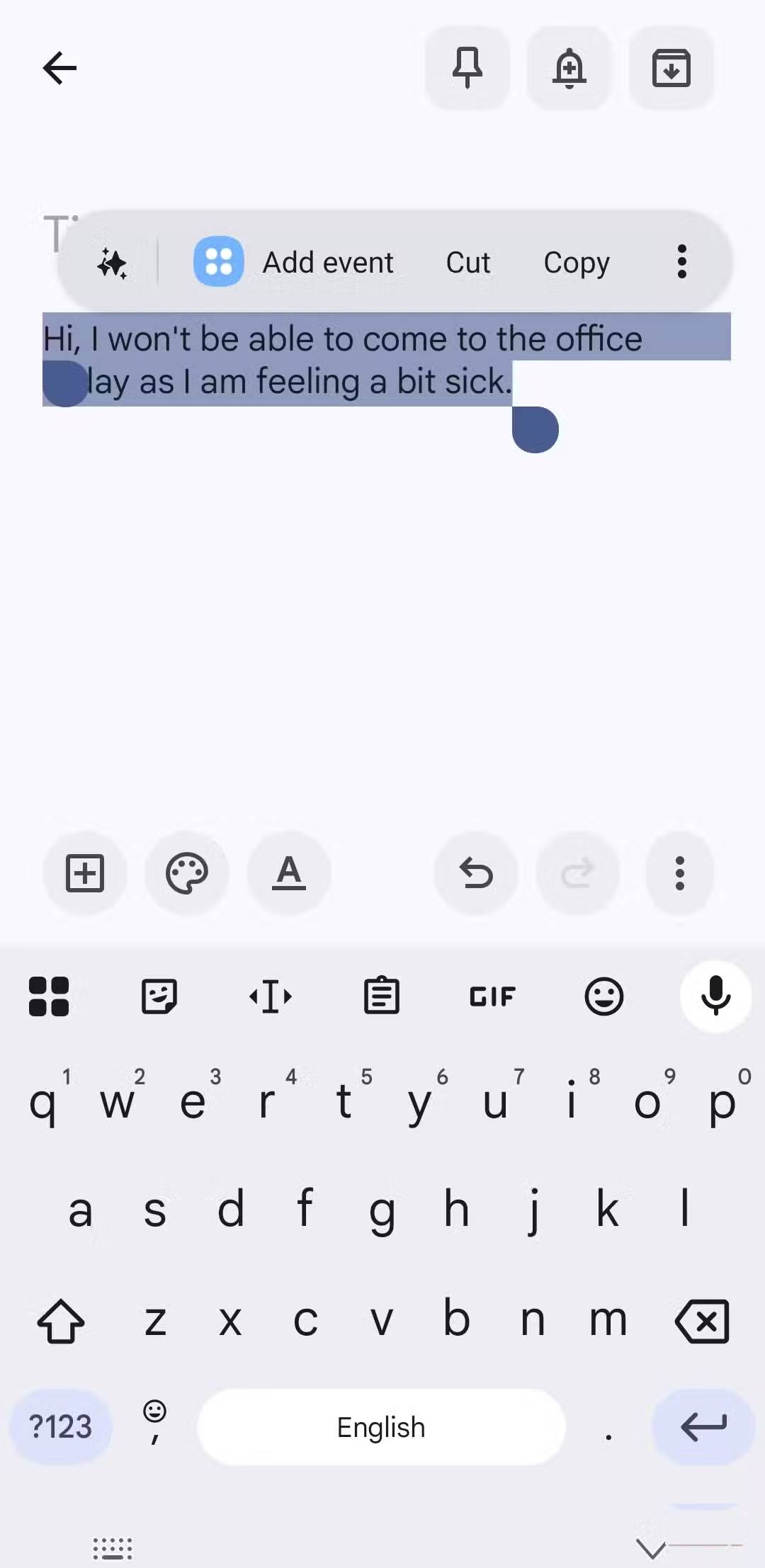Open the add attachment plus box
This screenshot has width=765, height=1568.
click(85, 873)
